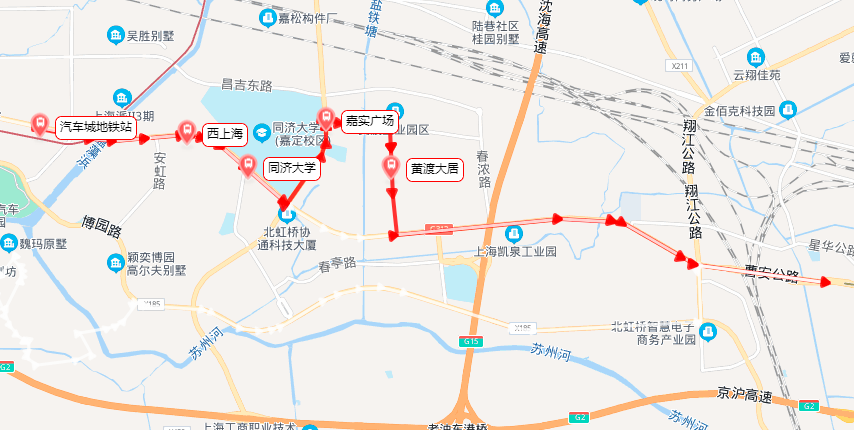Tap the 汽车城地铁站 stop marker

[40, 125]
